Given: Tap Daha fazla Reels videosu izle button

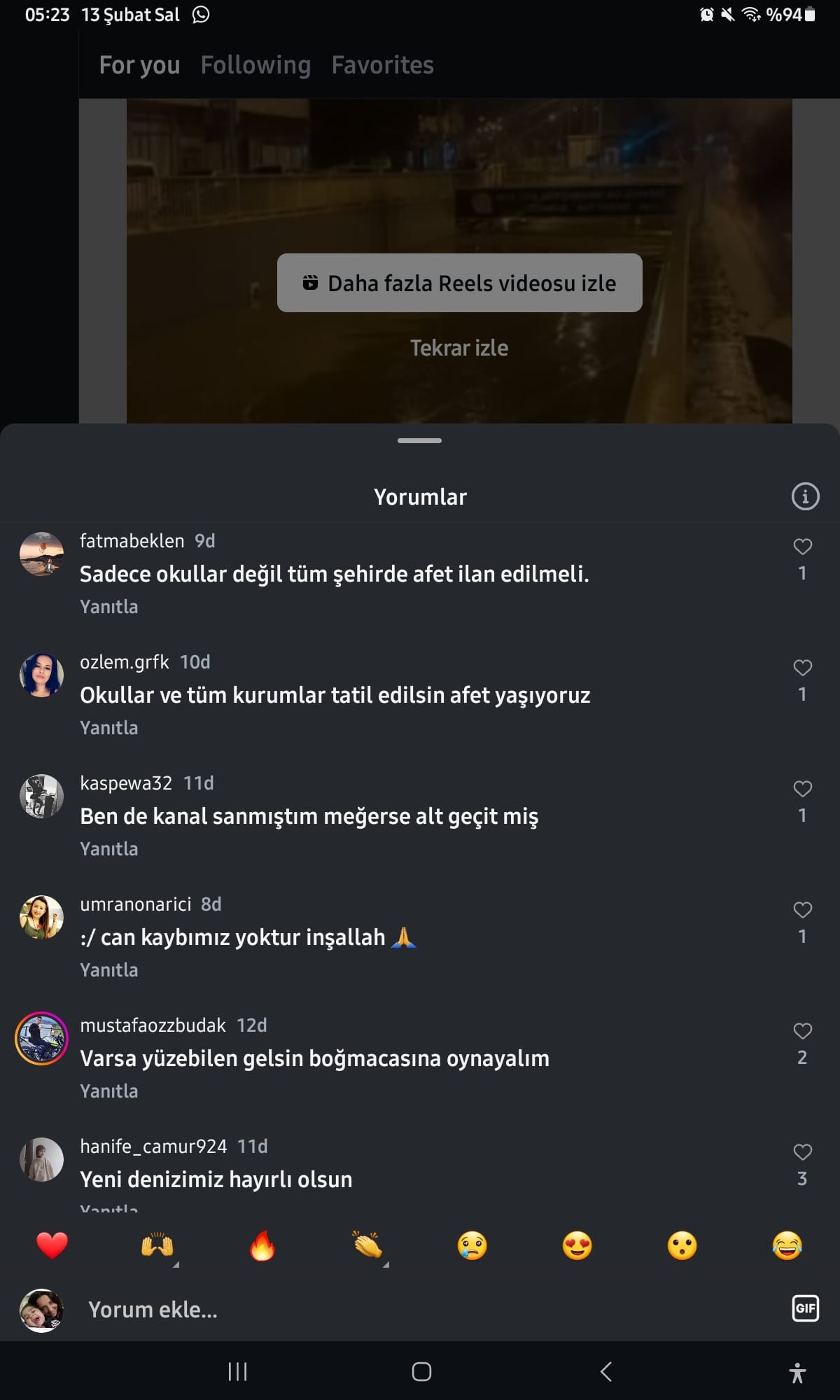Looking at the screenshot, I should pyautogui.click(x=459, y=283).
